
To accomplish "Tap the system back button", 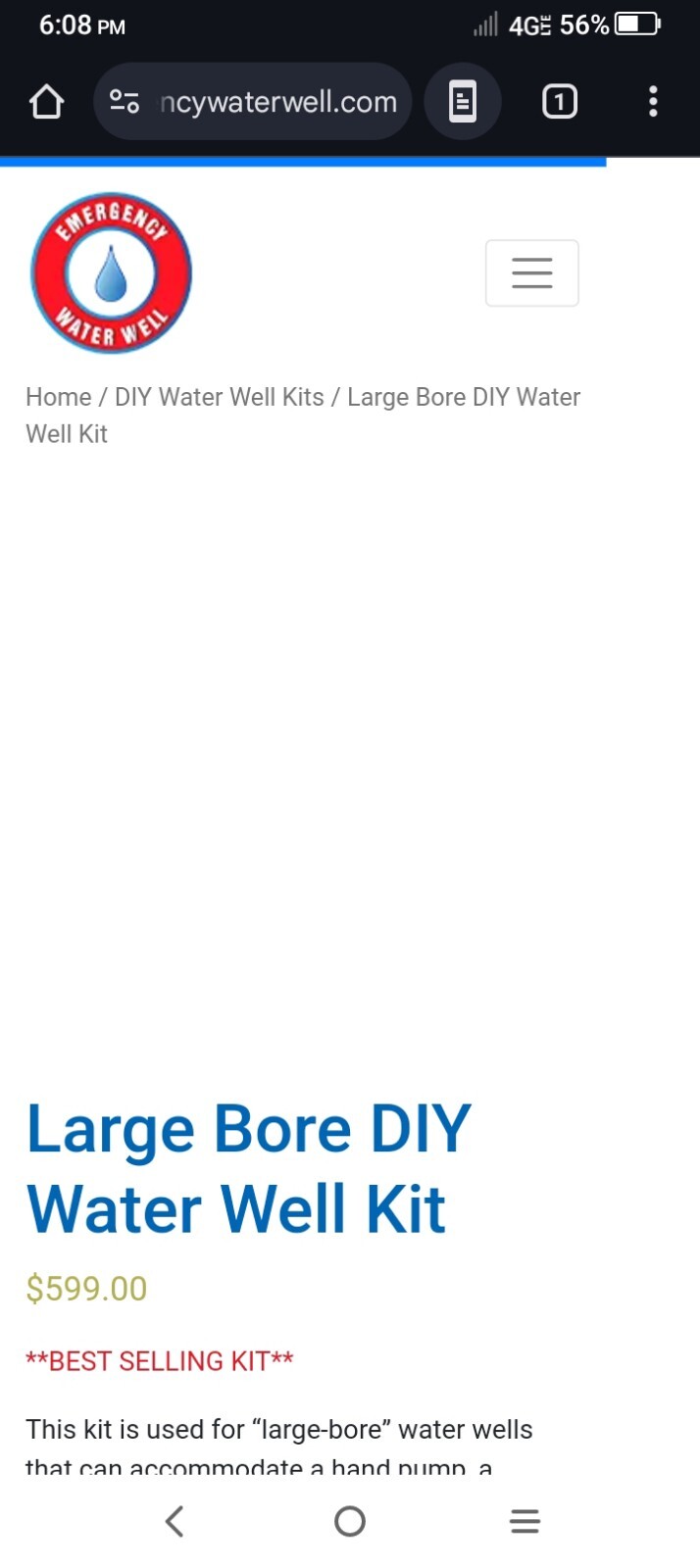I will coord(175,1521).
